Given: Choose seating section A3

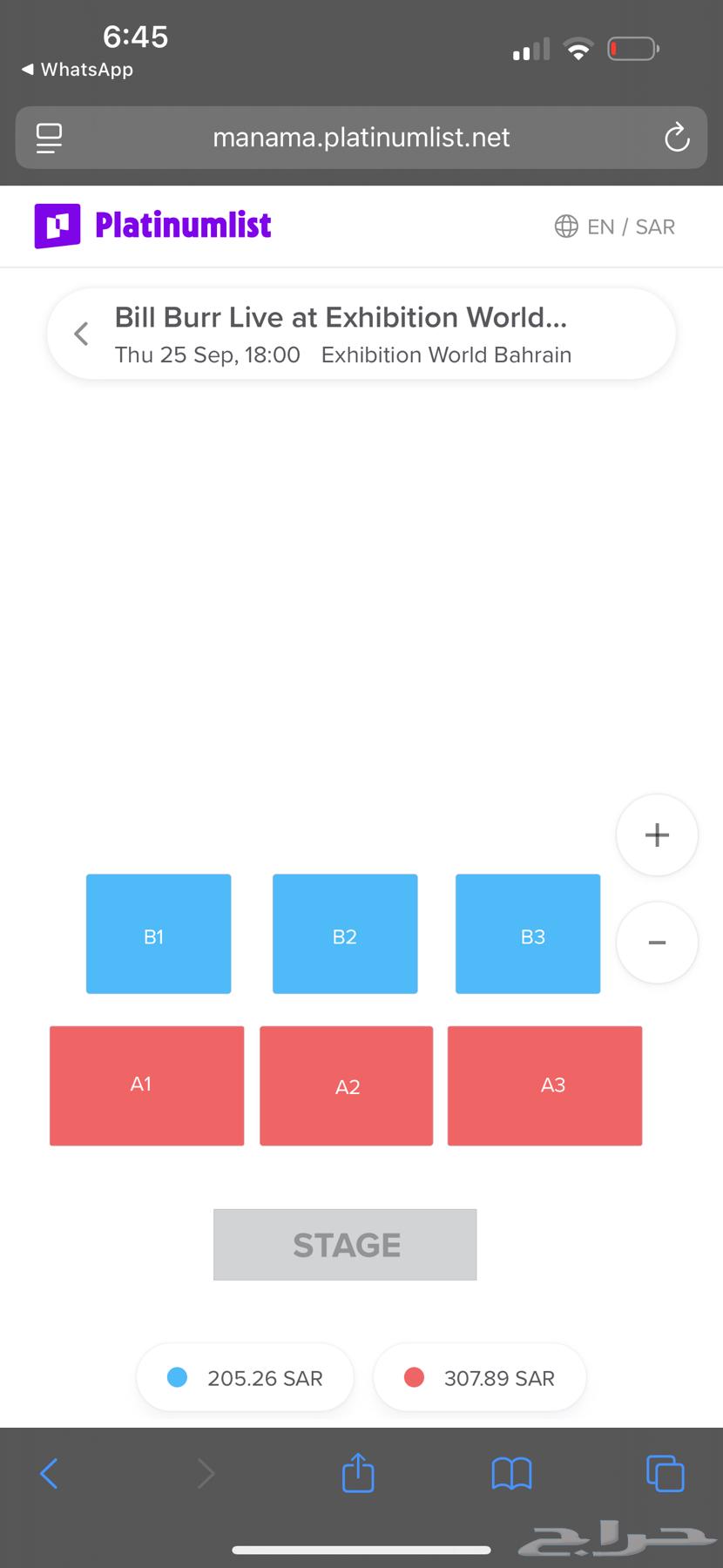Looking at the screenshot, I should point(544,1085).
